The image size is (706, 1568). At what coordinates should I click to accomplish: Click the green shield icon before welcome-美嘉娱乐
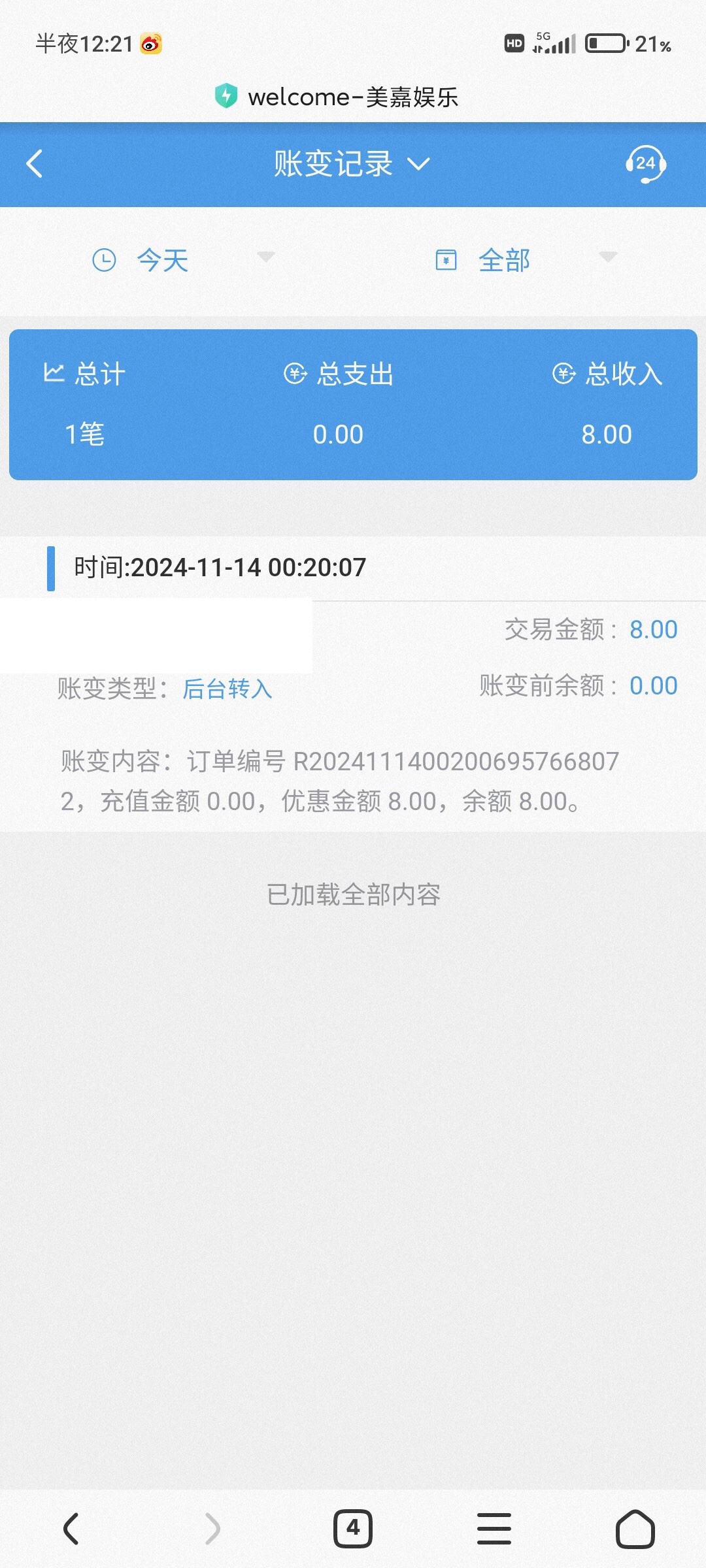226,96
